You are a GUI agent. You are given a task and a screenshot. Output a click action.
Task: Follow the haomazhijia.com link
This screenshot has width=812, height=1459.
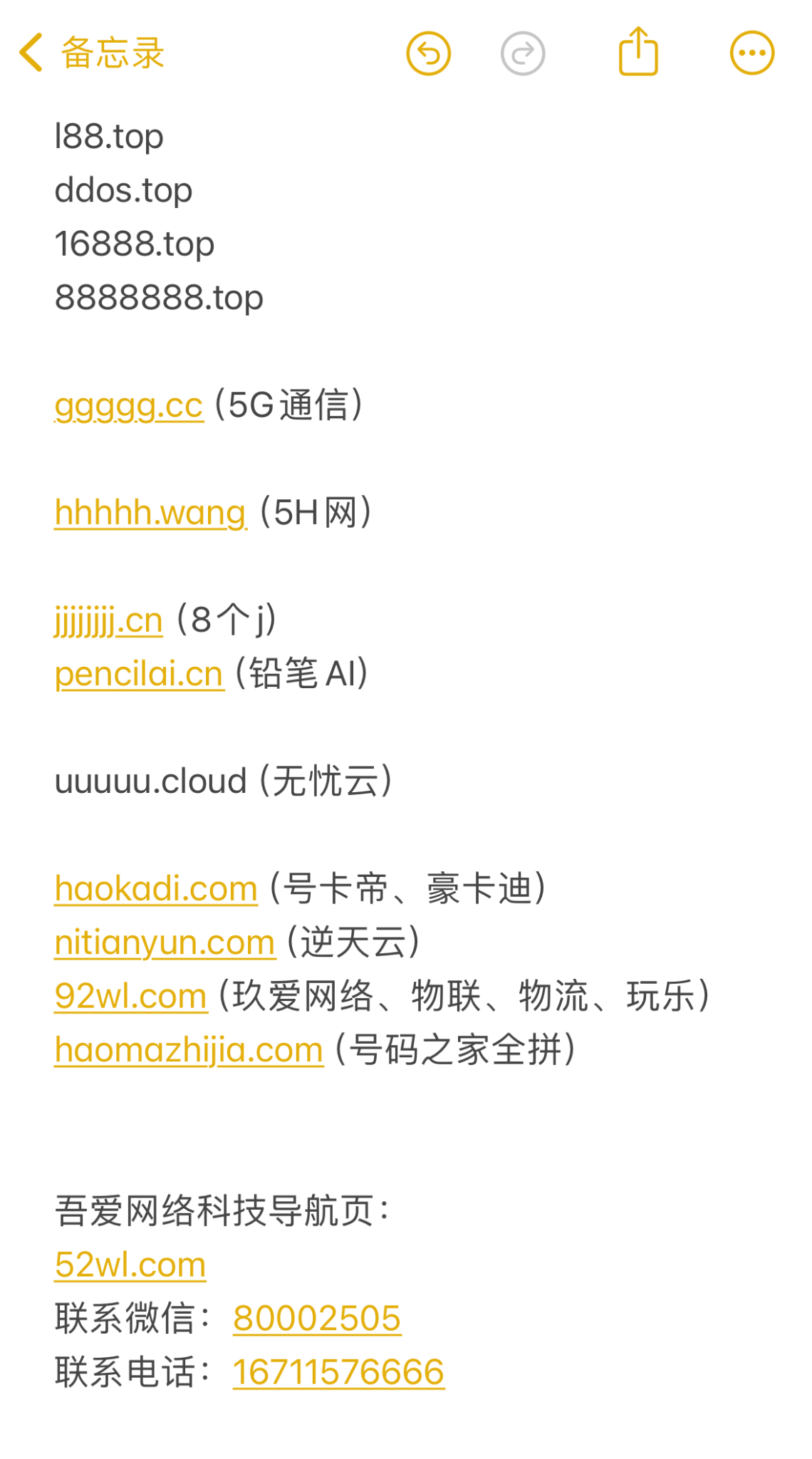(189, 1050)
